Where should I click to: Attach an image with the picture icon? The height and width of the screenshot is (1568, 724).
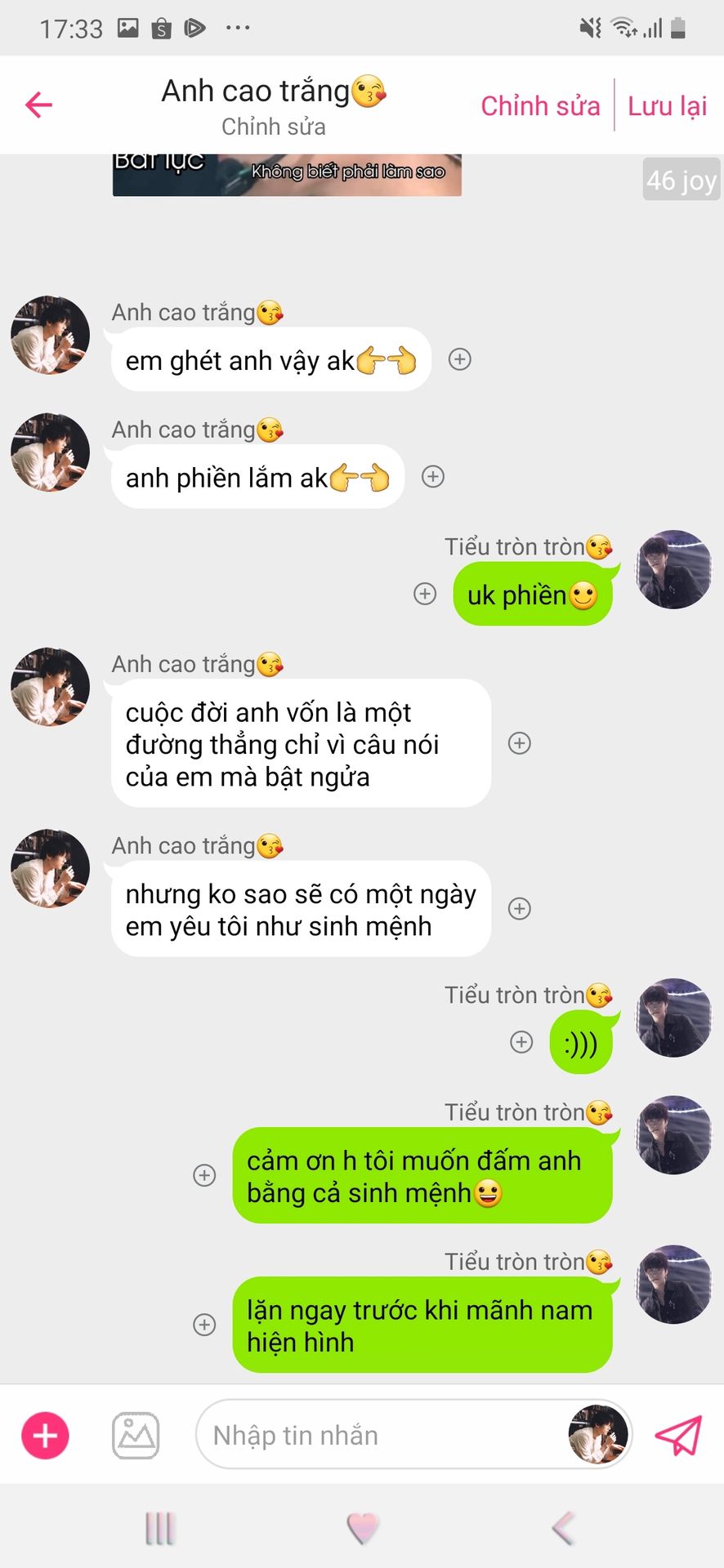136,1435
